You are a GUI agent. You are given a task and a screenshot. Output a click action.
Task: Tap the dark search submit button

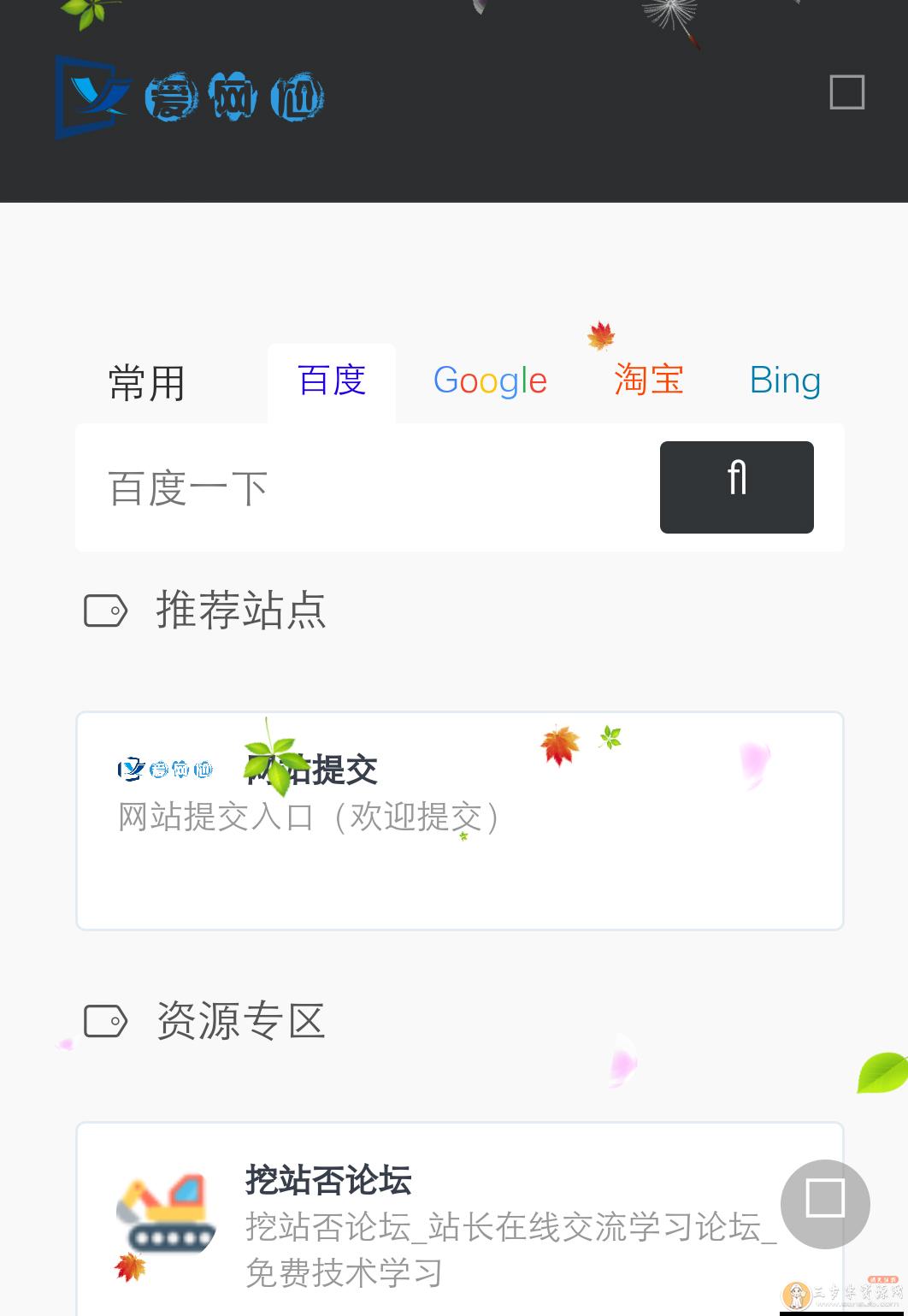tap(736, 487)
